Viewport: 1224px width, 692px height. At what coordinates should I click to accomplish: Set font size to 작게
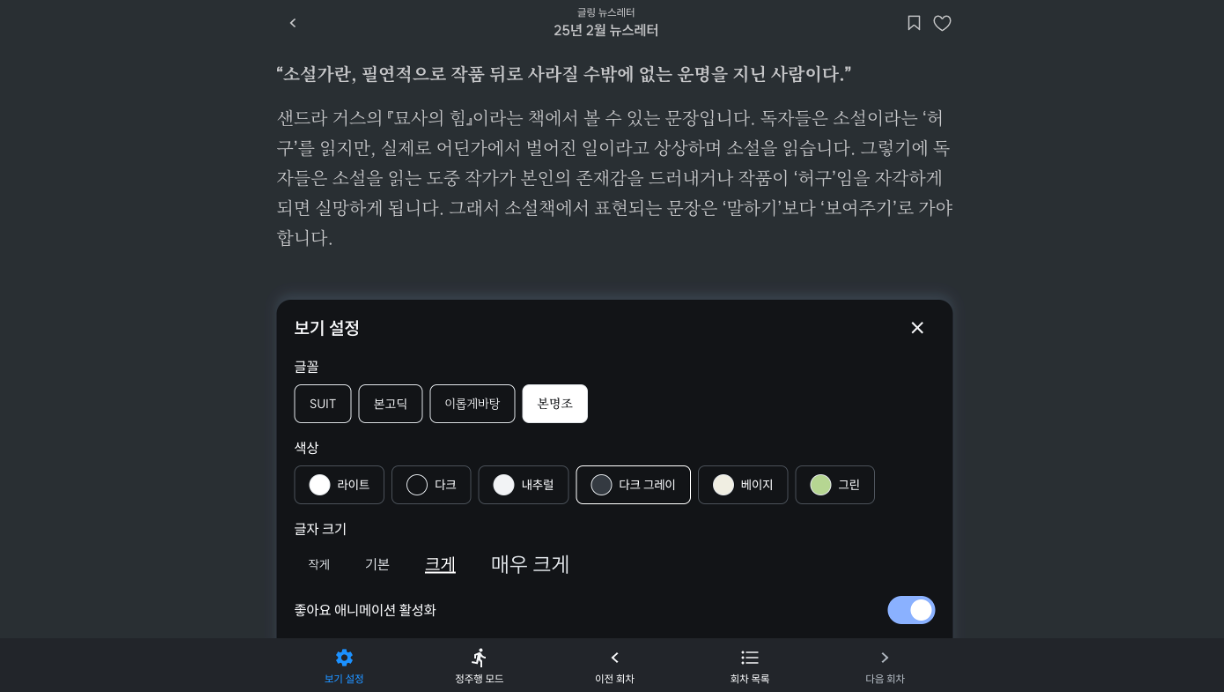[319, 565]
